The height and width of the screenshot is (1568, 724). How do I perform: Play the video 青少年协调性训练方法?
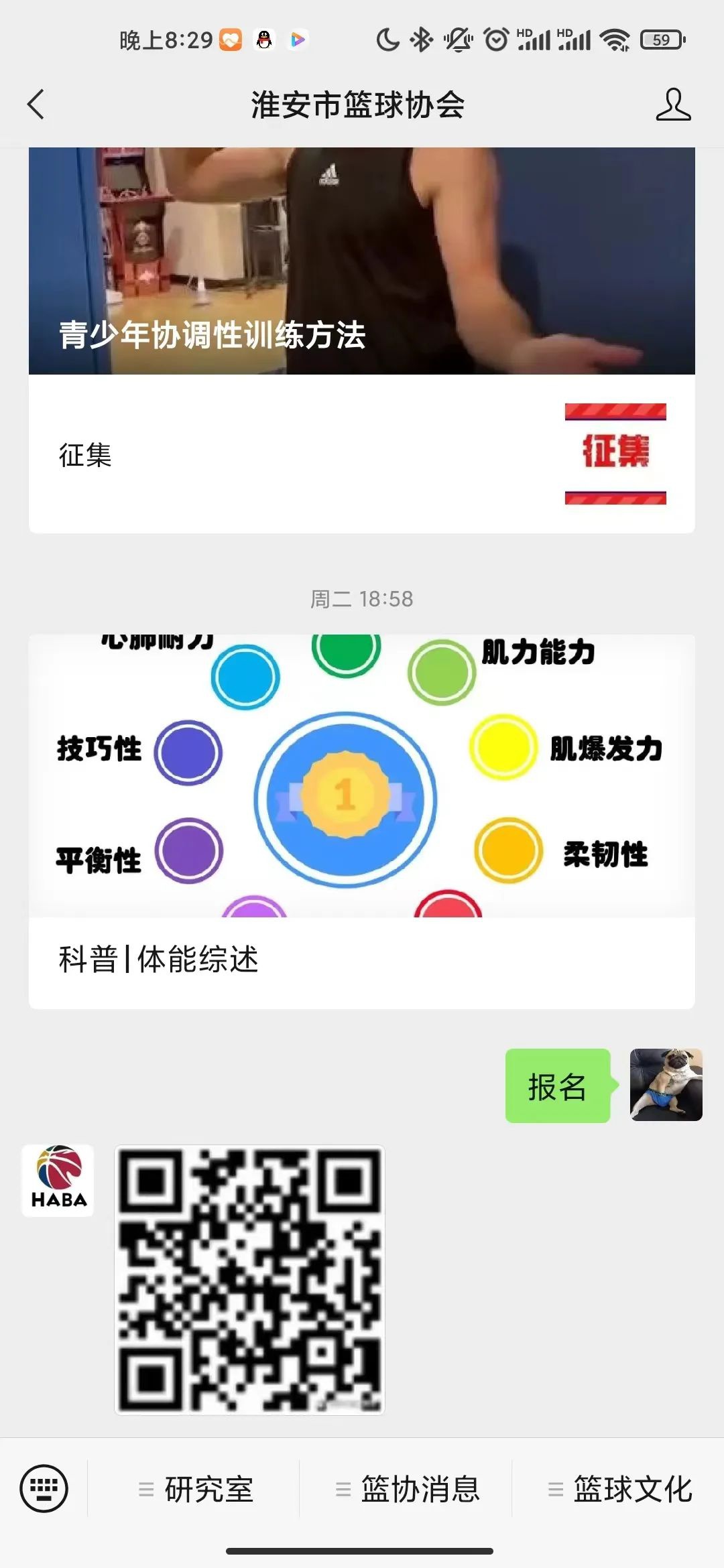click(x=362, y=261)
